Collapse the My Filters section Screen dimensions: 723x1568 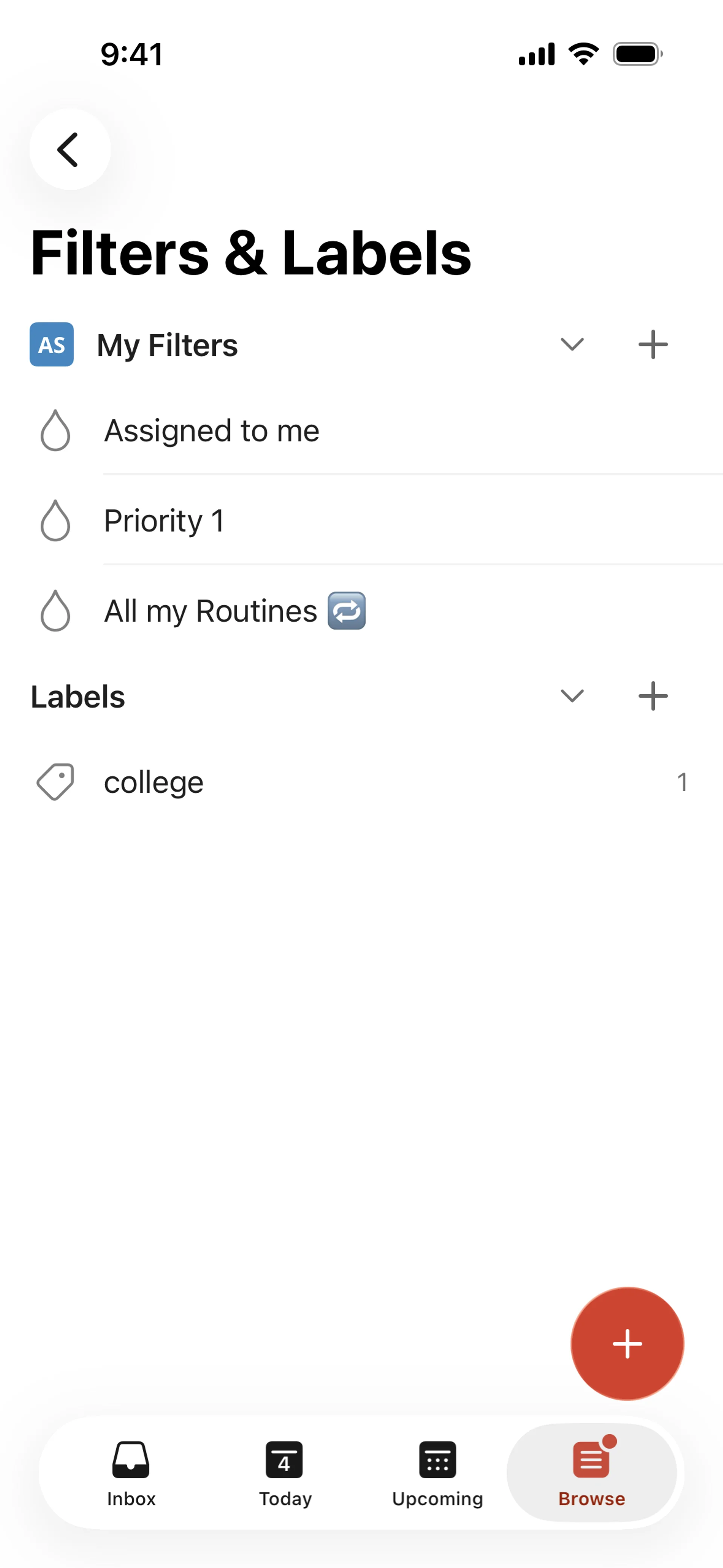tap(572, 344)
